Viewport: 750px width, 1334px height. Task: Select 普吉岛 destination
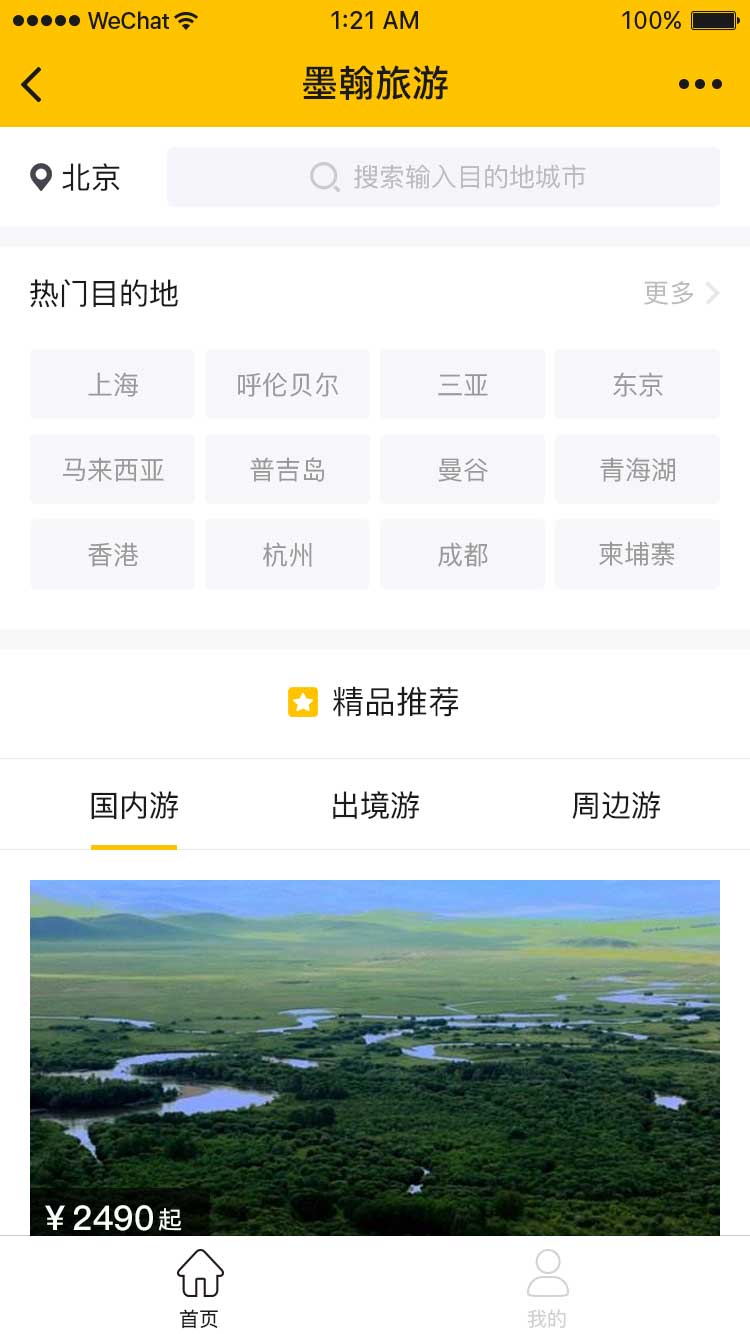tap(287, 469)
